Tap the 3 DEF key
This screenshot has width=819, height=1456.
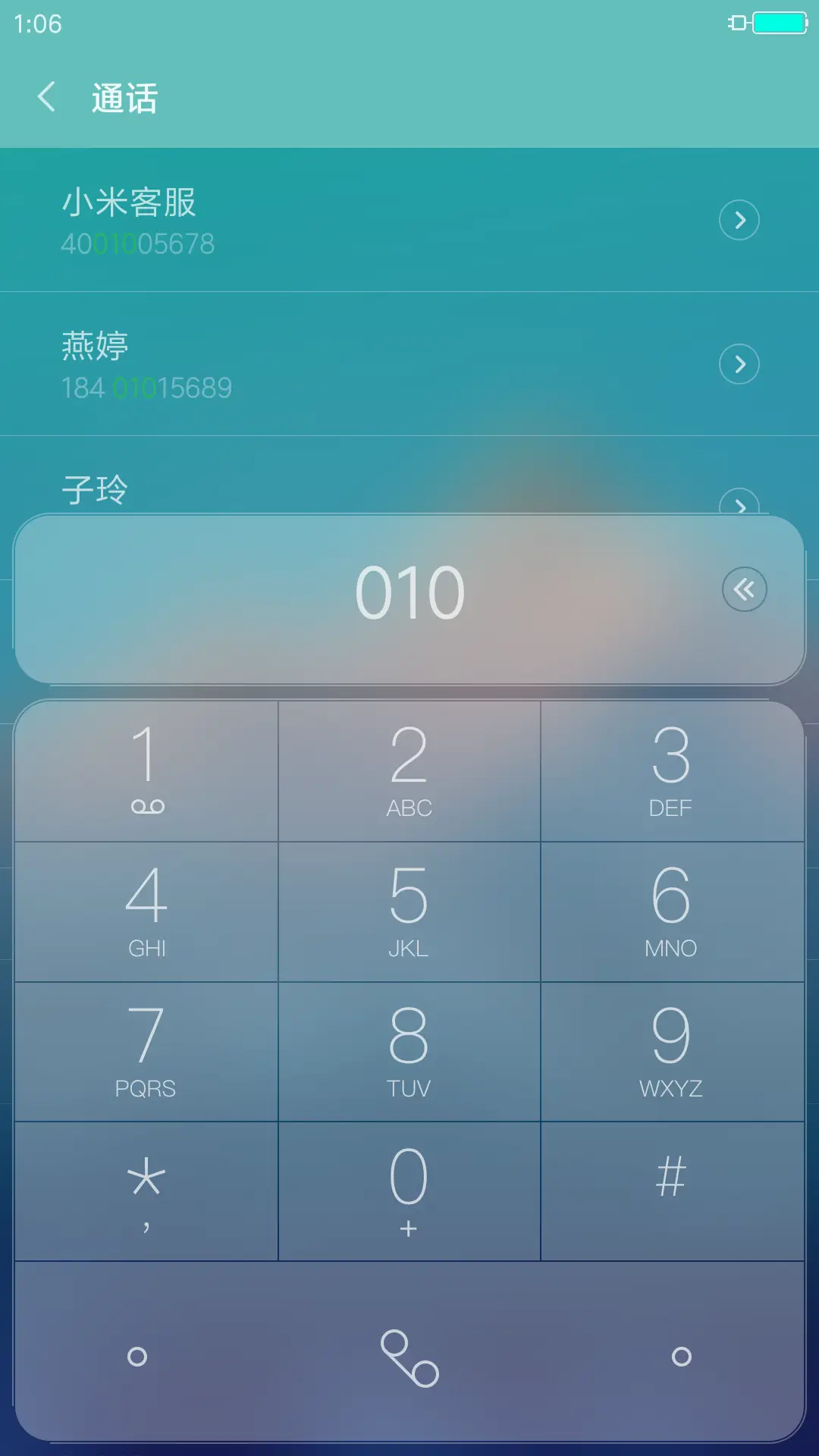671,770
